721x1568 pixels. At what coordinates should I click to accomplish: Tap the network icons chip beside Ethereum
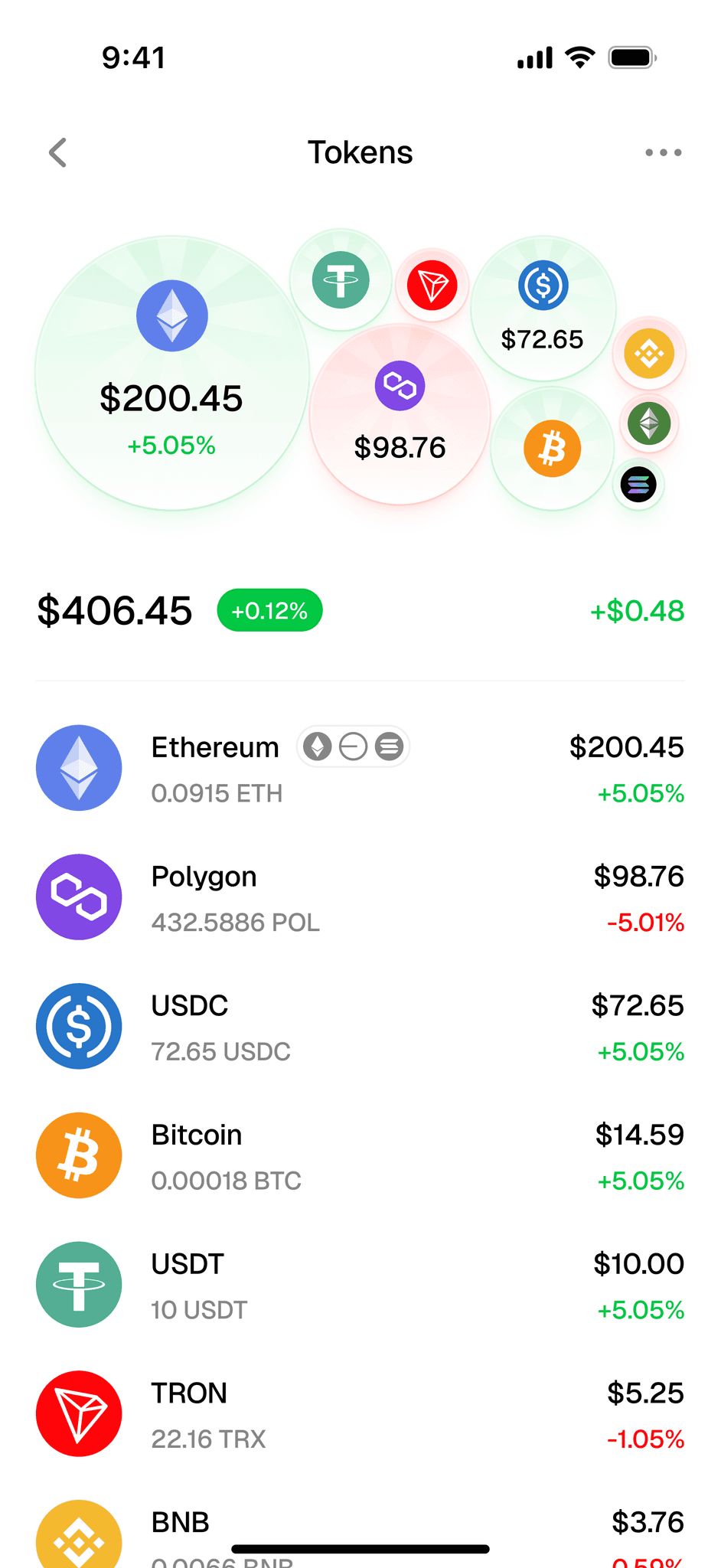point(353,746)
